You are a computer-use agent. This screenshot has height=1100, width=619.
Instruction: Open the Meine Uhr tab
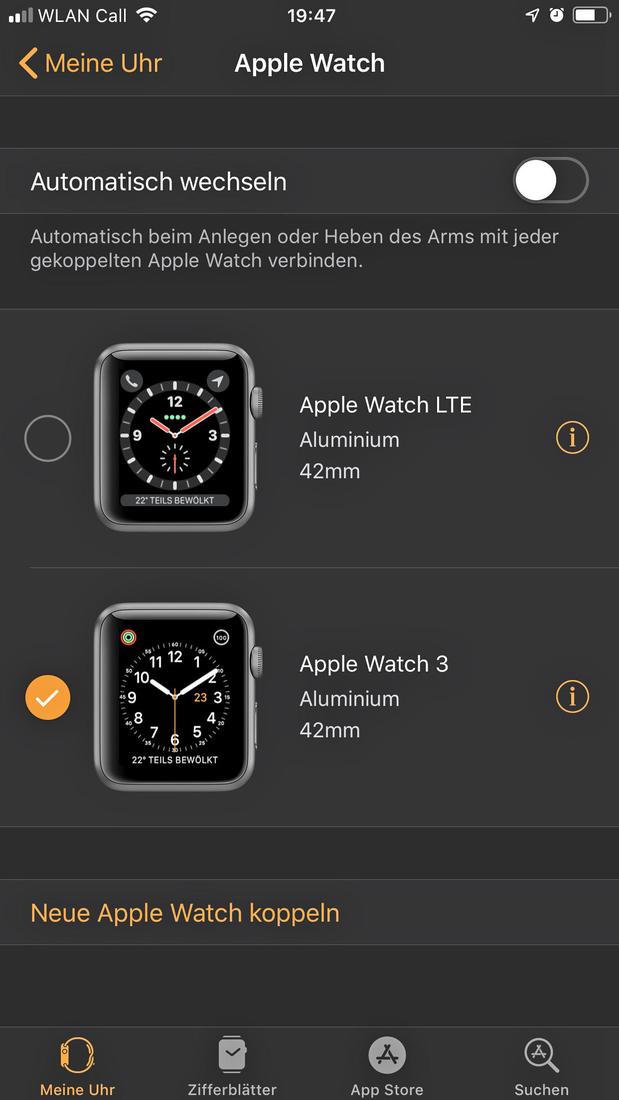[77, 1066]
